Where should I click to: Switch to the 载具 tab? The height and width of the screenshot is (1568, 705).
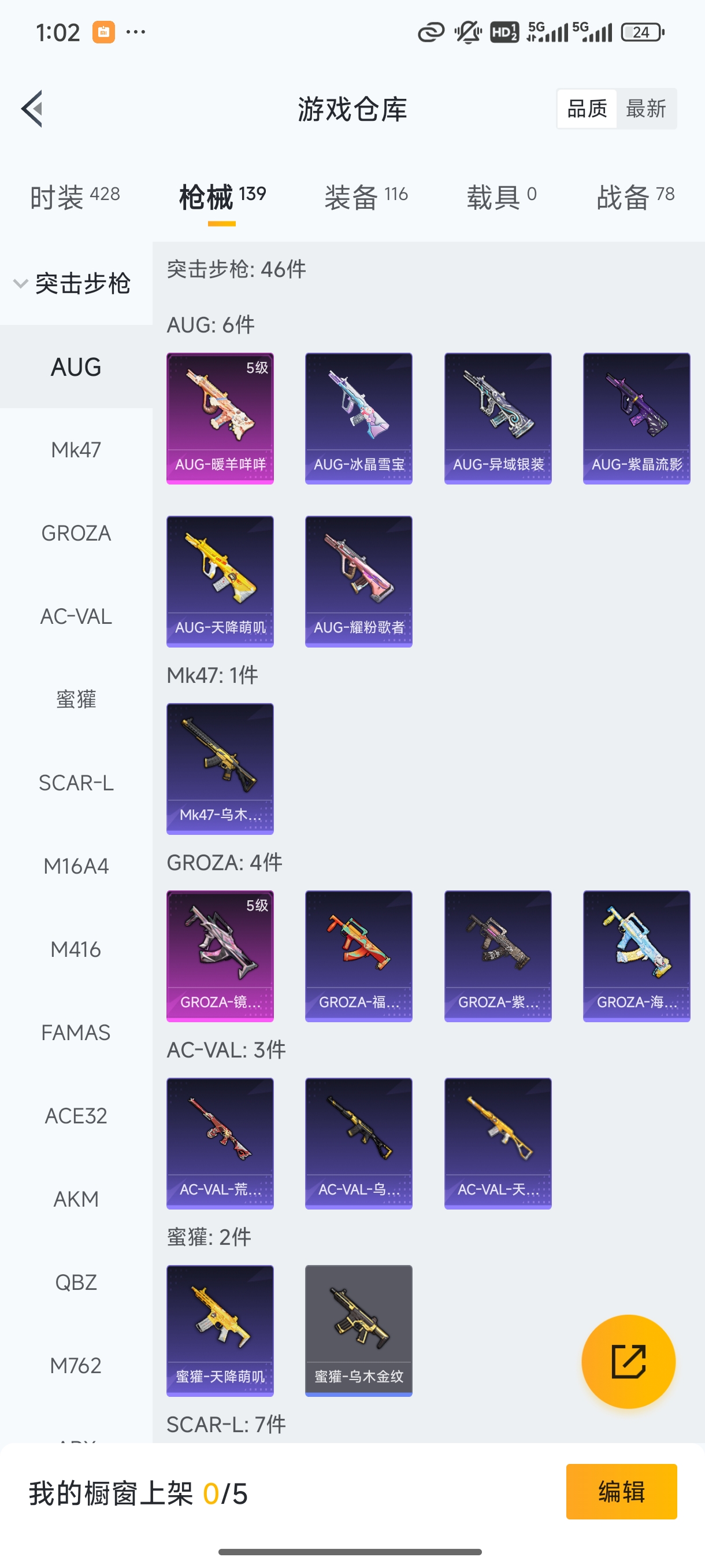click(x=501, y=197)
